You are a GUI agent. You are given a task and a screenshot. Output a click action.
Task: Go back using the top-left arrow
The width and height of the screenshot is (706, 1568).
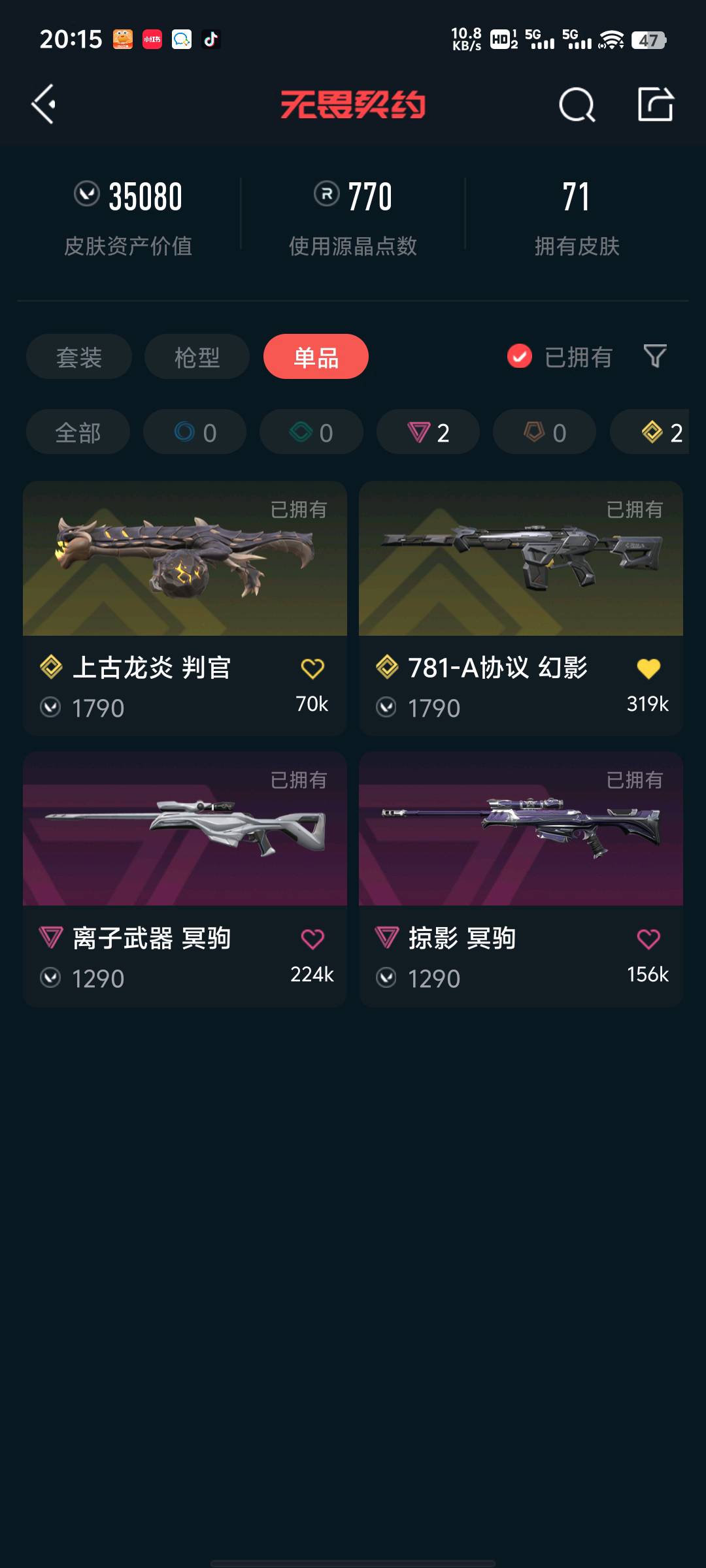pyautogui.click(x=44, y=105)
